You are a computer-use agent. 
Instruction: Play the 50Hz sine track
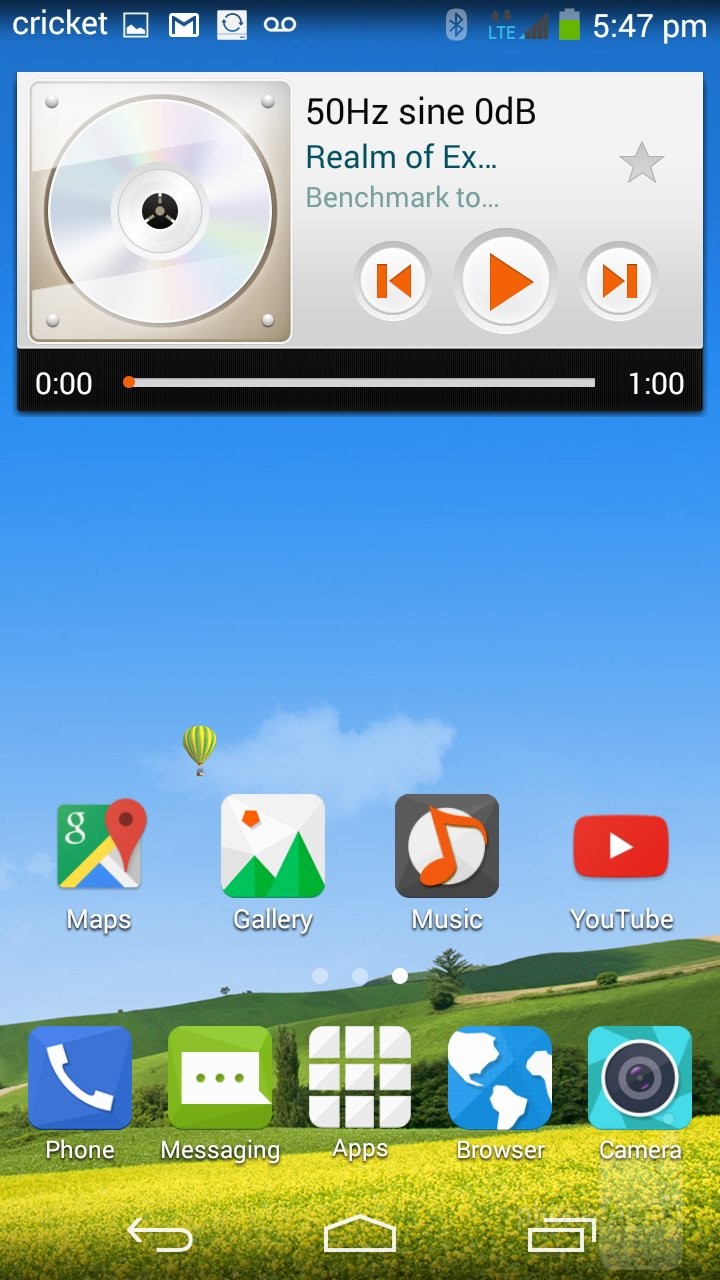(x=505, y=281)
